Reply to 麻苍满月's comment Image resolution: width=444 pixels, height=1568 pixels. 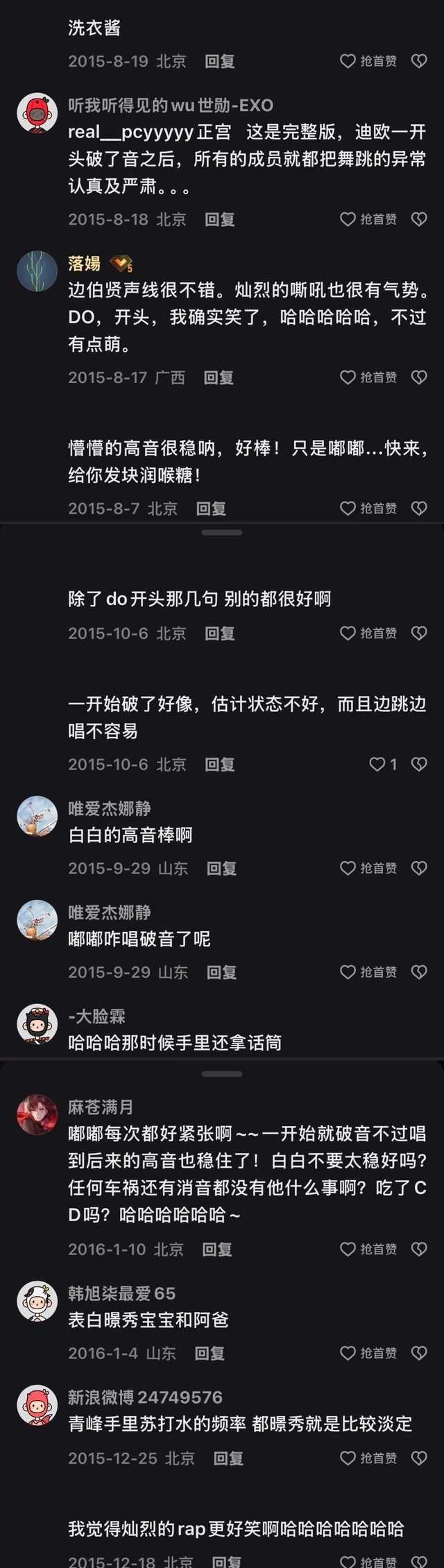[216, 1250]
